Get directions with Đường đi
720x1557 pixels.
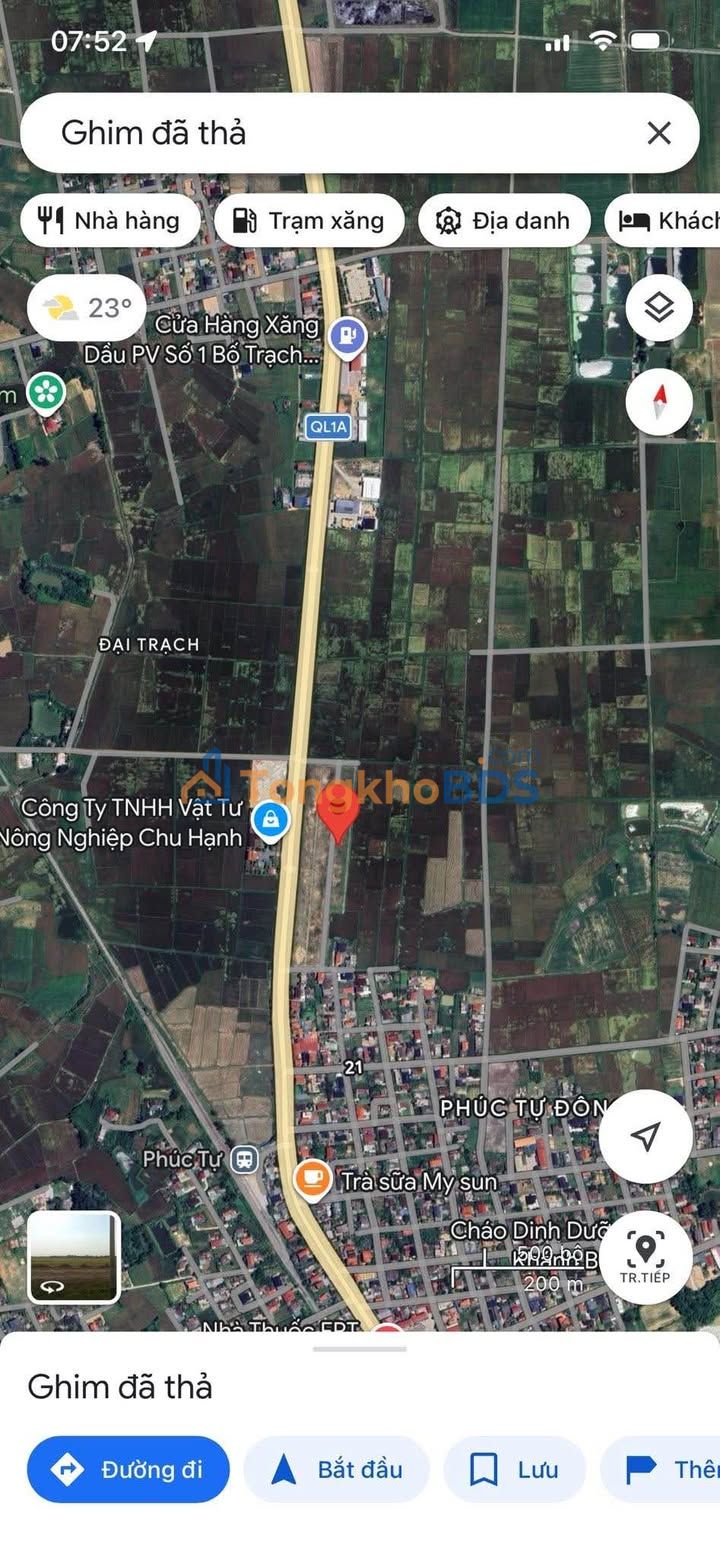[x=128, y=1469]
